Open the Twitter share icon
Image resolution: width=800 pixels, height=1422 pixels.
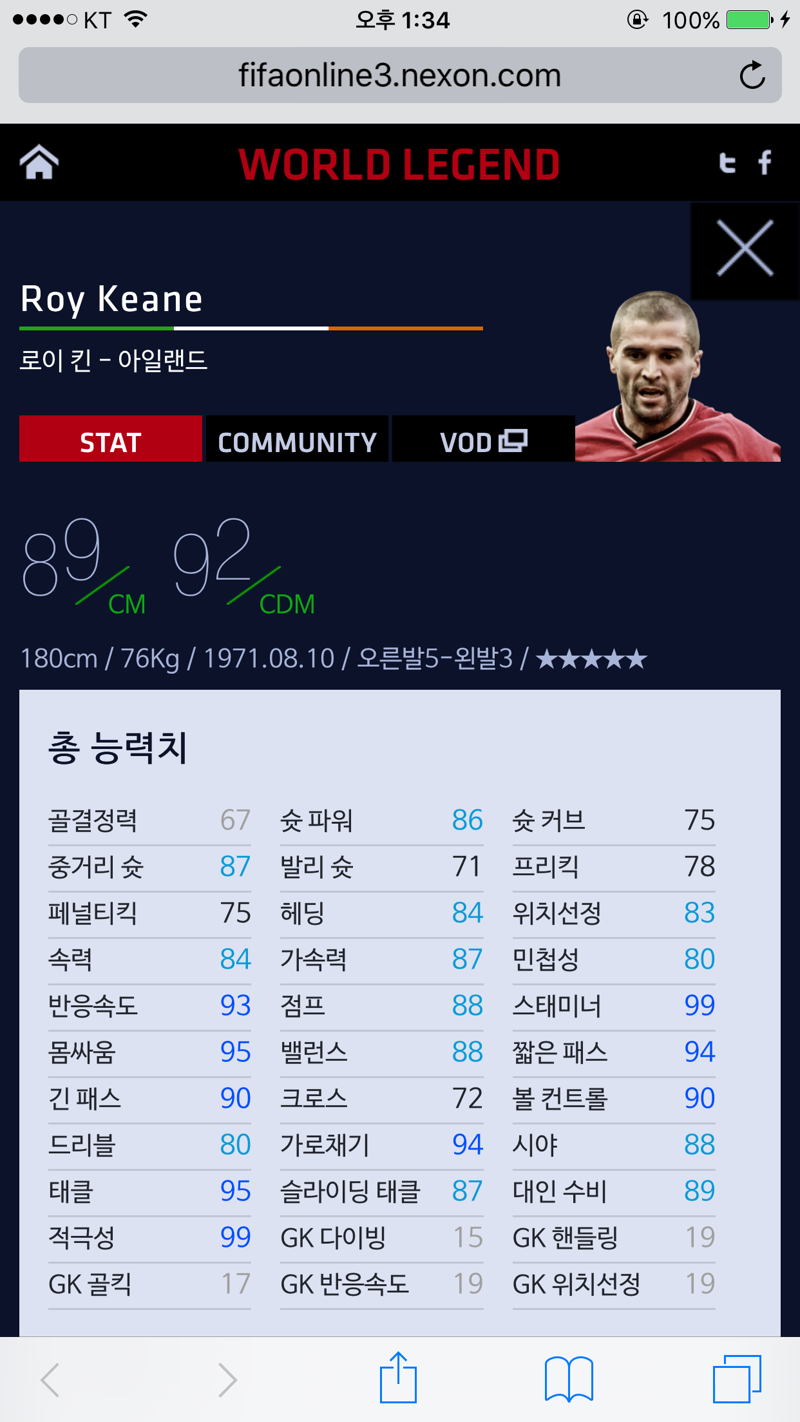pyautogui.click(x=728, y=163)
